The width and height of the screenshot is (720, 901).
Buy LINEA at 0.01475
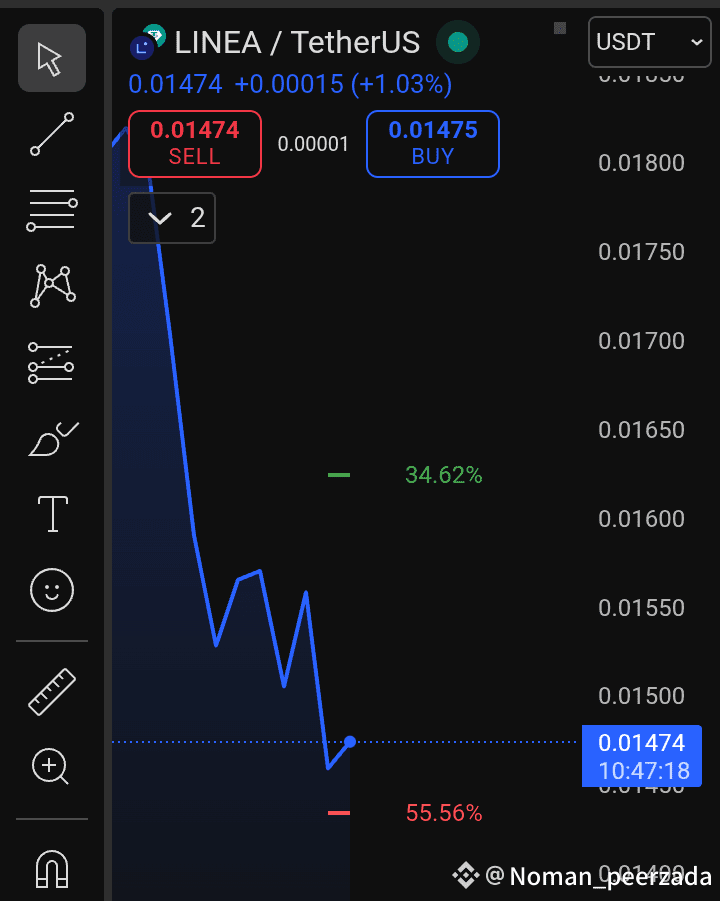(x=432, y=143)
